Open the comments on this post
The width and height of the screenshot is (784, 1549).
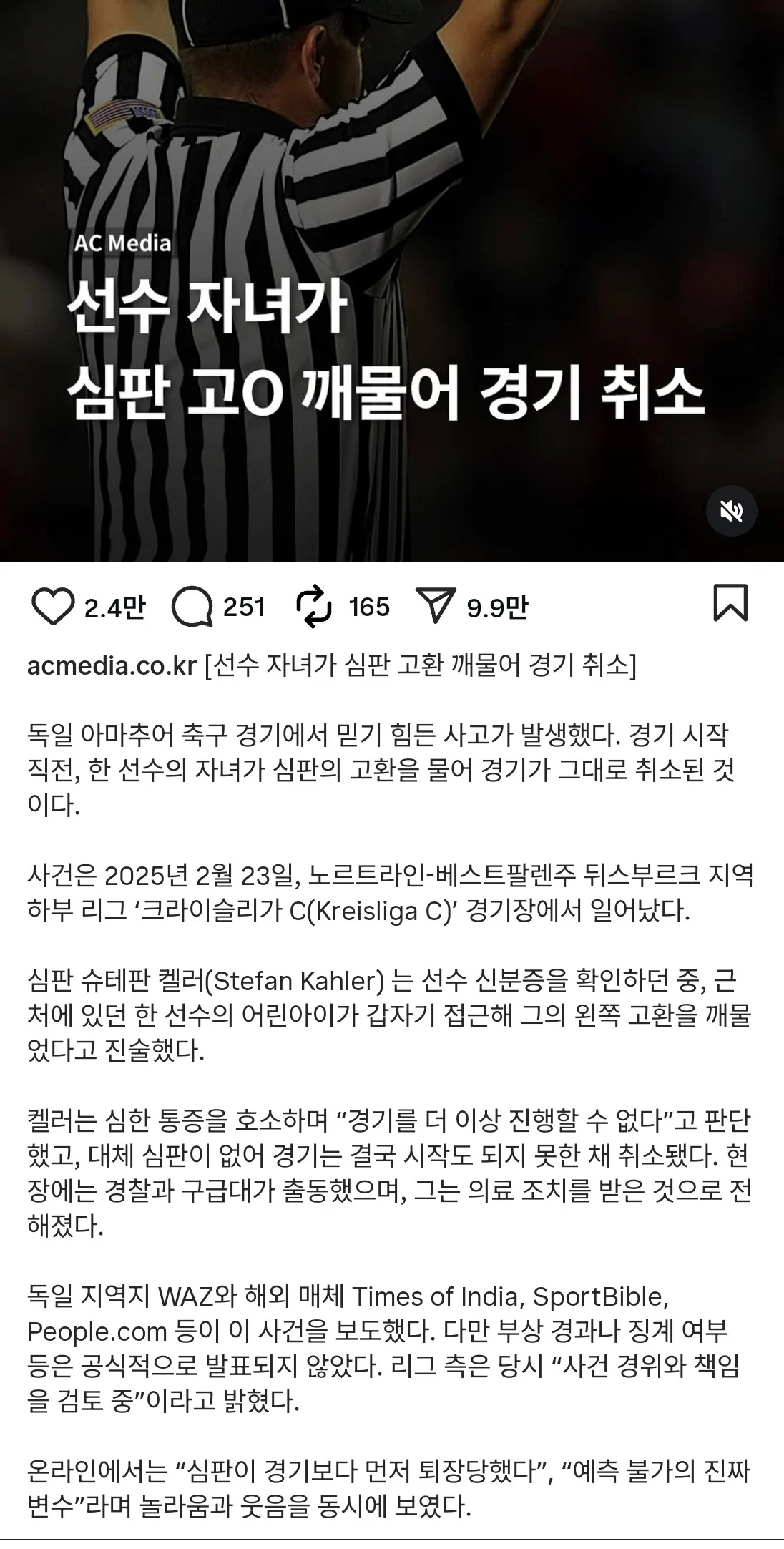tap(192, 607)
